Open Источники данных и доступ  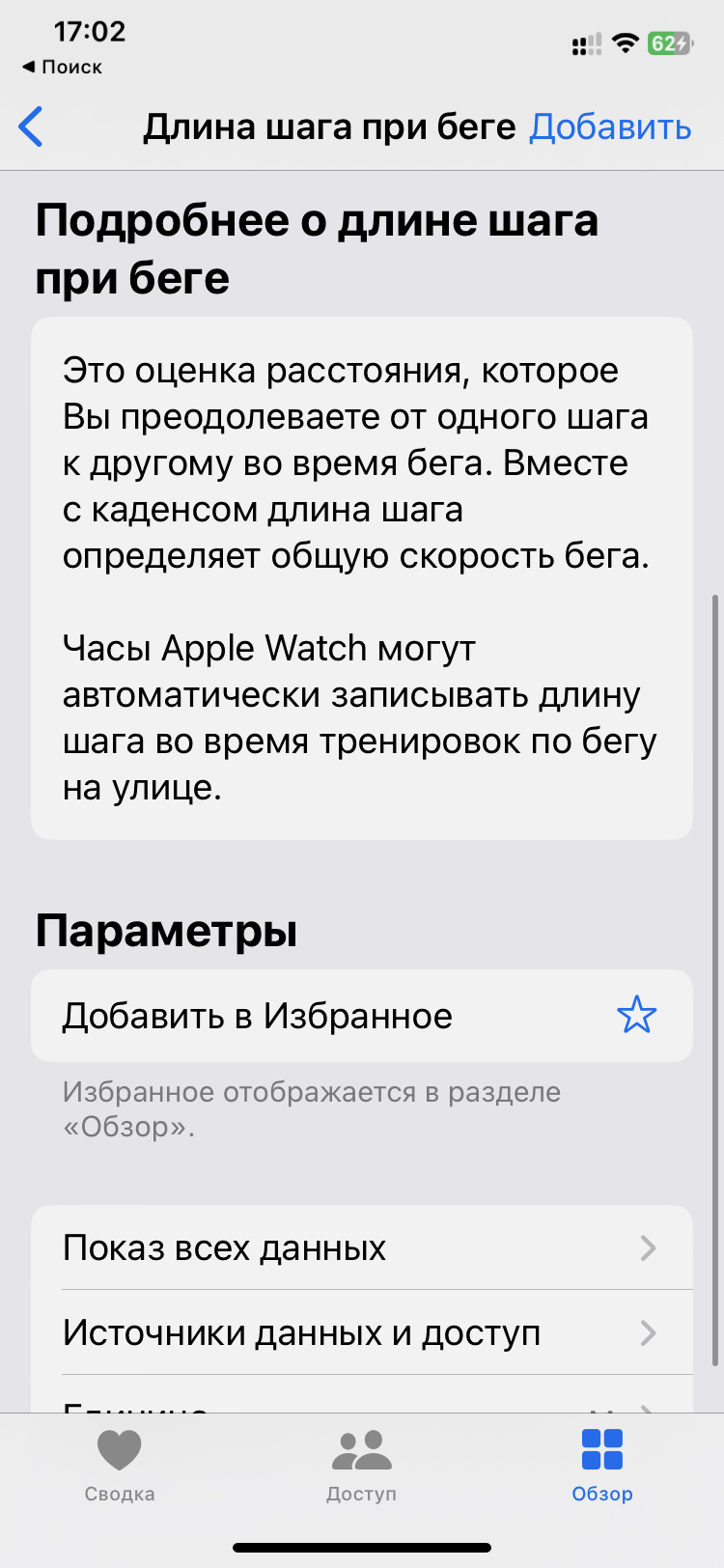tap(362, 1332)
